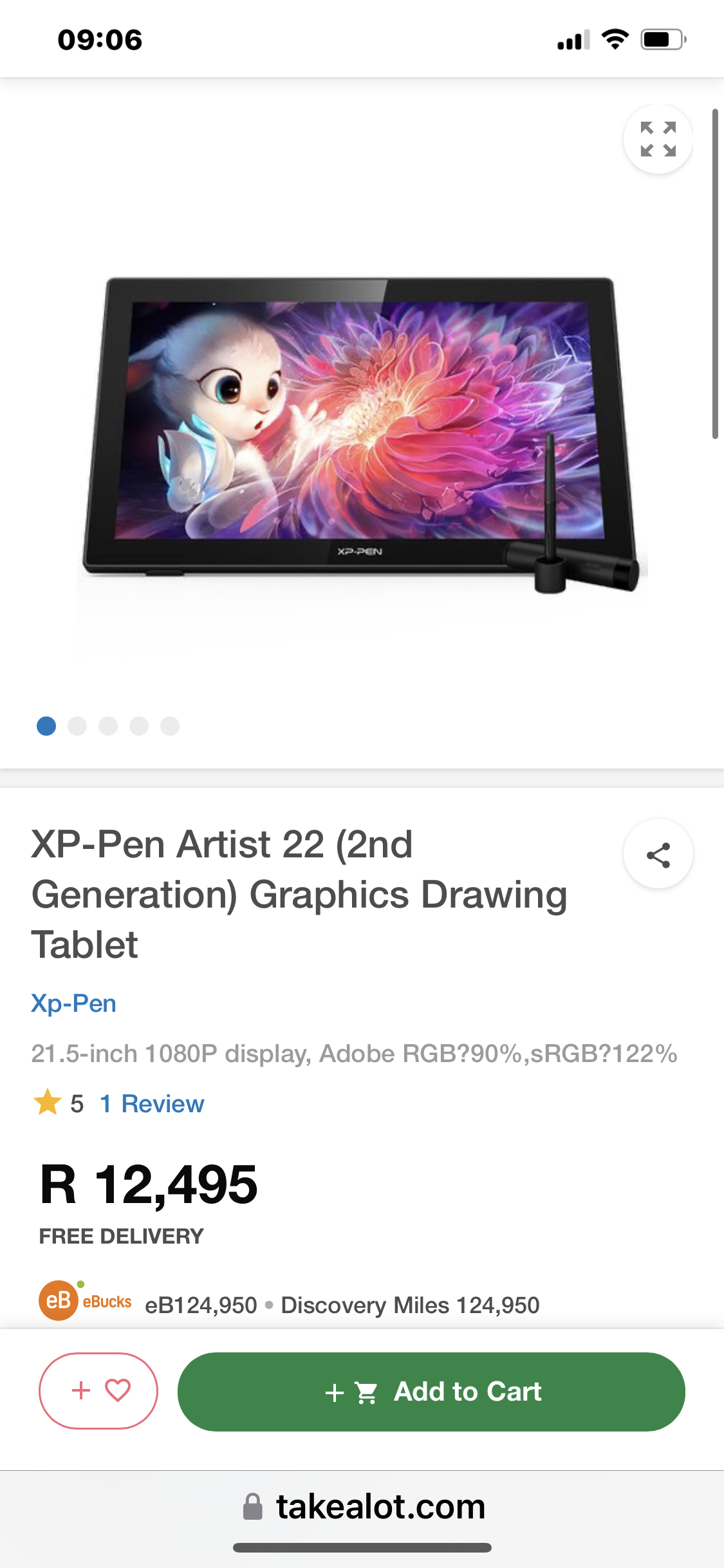Tap Add to Cart
Screen dimensions: 724x1568
[x=431, y=1392]
